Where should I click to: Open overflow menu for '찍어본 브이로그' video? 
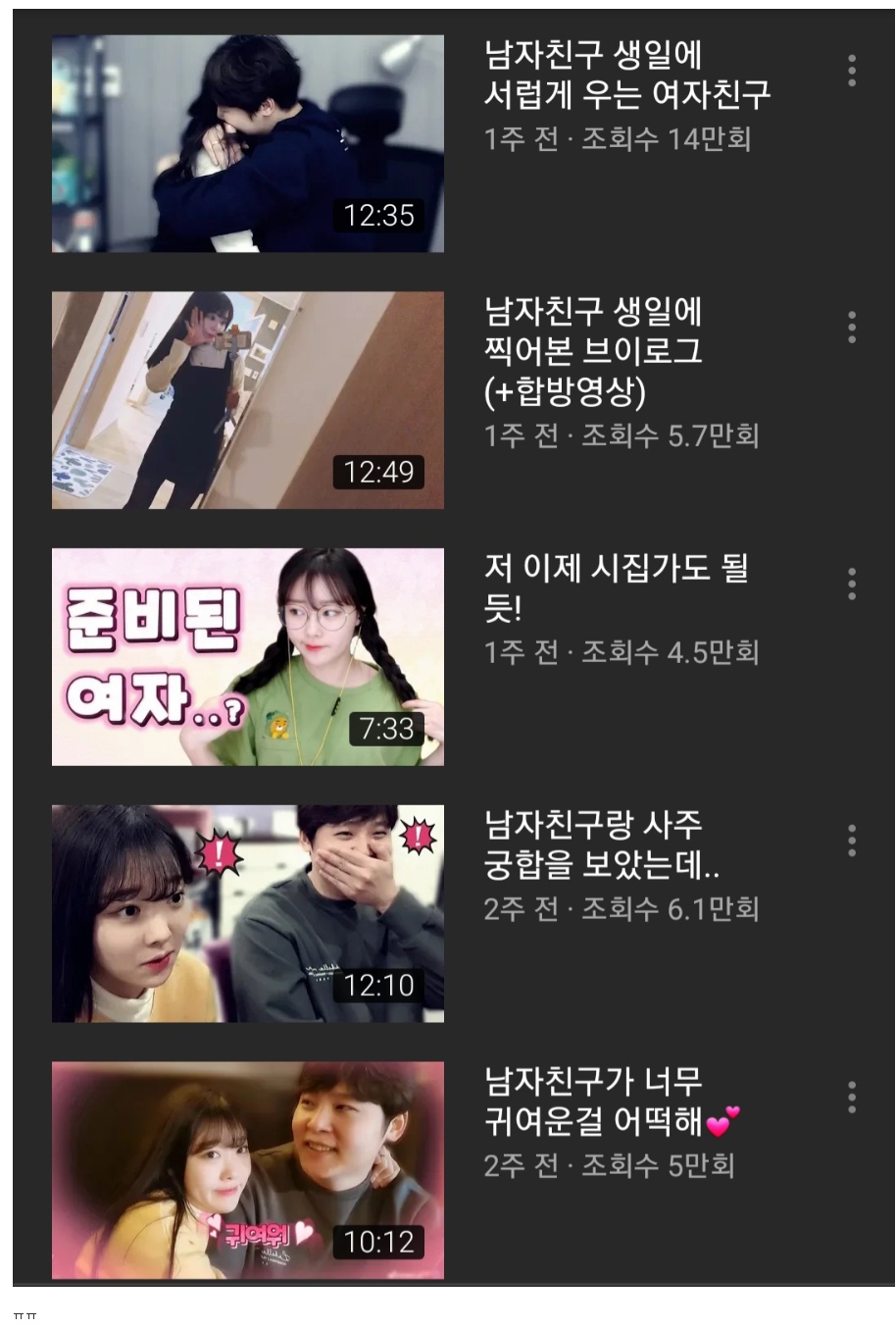[x=851, y=328]
